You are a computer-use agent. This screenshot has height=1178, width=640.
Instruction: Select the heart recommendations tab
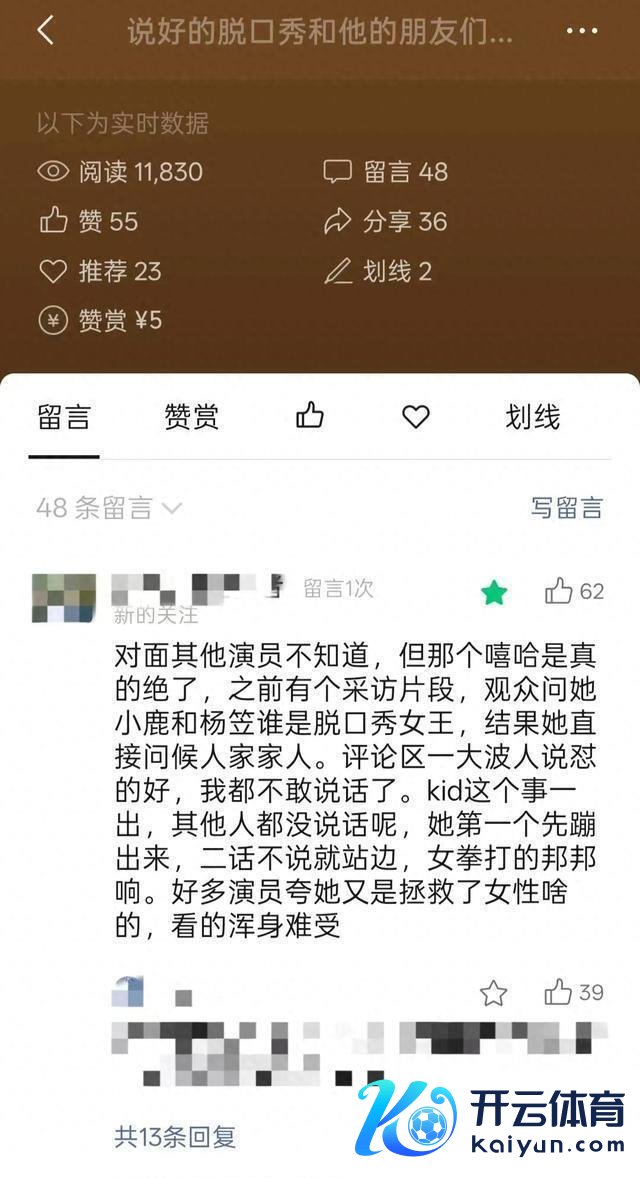(x=415, y=417)
